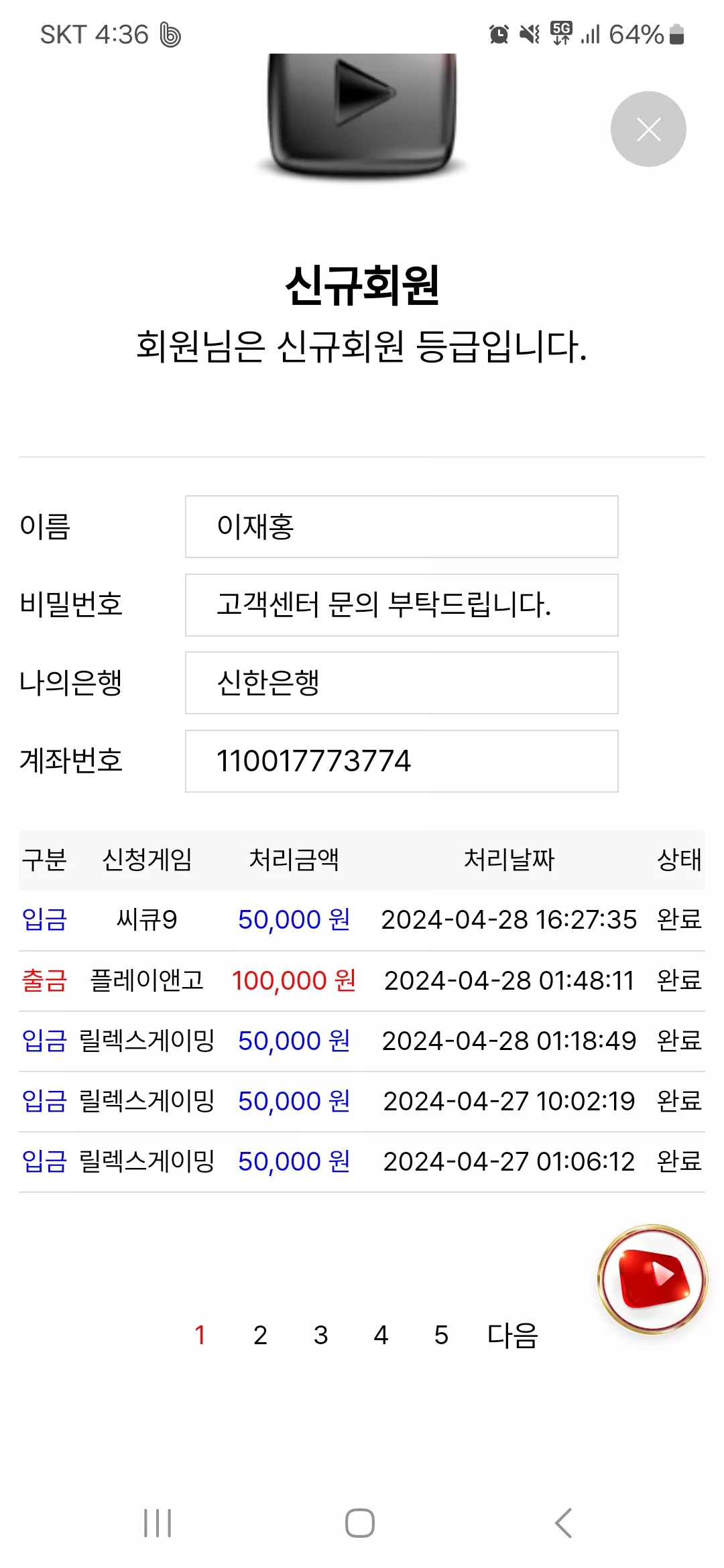Open the floating red play button
This screenshot has height=1568, width=724.
(x=652, y=1279)
